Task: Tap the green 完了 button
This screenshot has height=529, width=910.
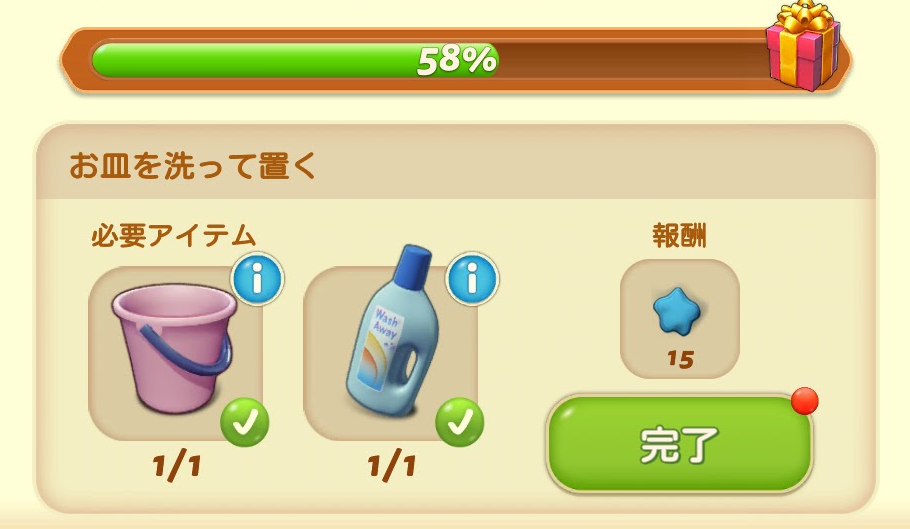Action: tap(679, 445)
